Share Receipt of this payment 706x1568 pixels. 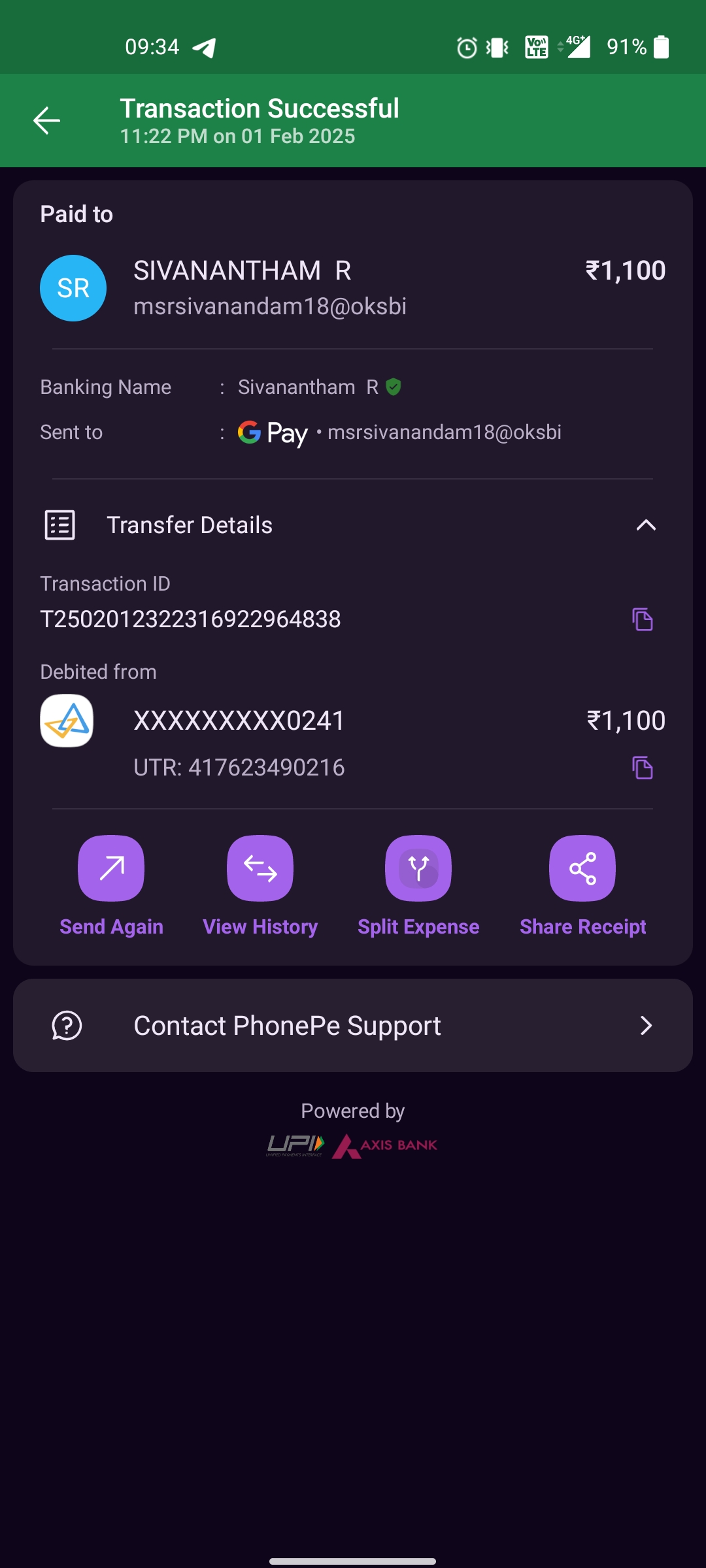tap(582, 868)
